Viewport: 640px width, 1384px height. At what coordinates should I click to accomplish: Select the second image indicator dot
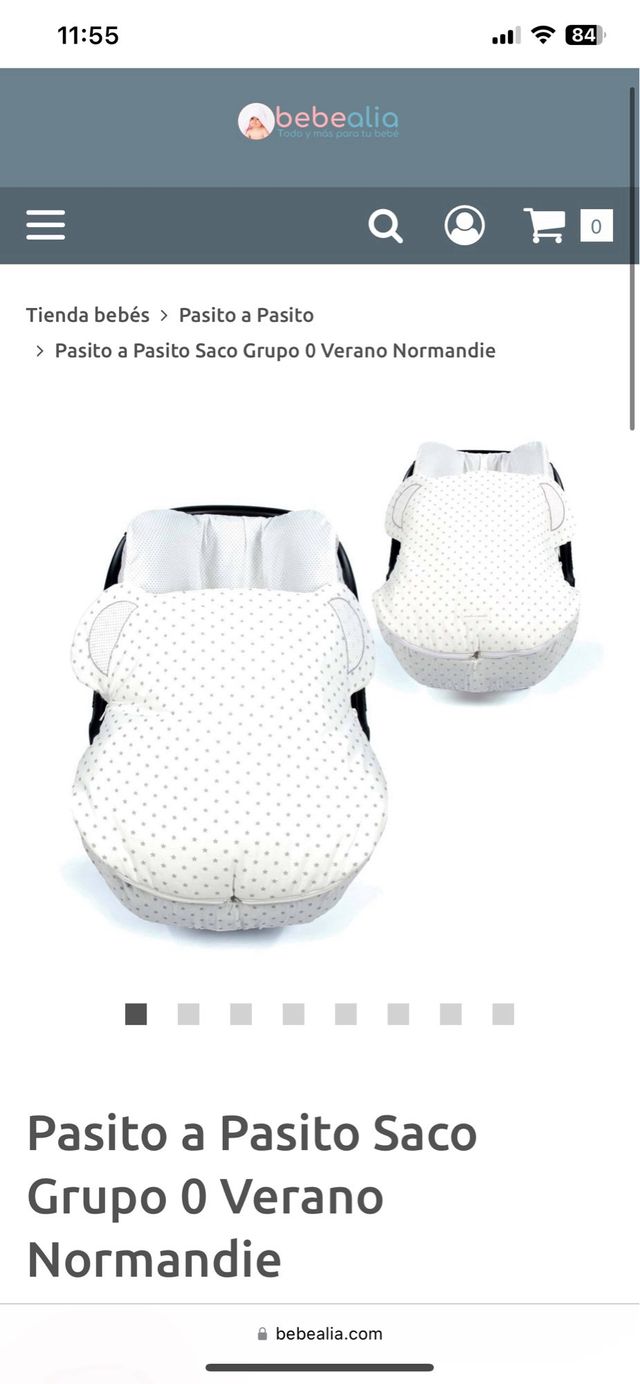click(188, 1014)
